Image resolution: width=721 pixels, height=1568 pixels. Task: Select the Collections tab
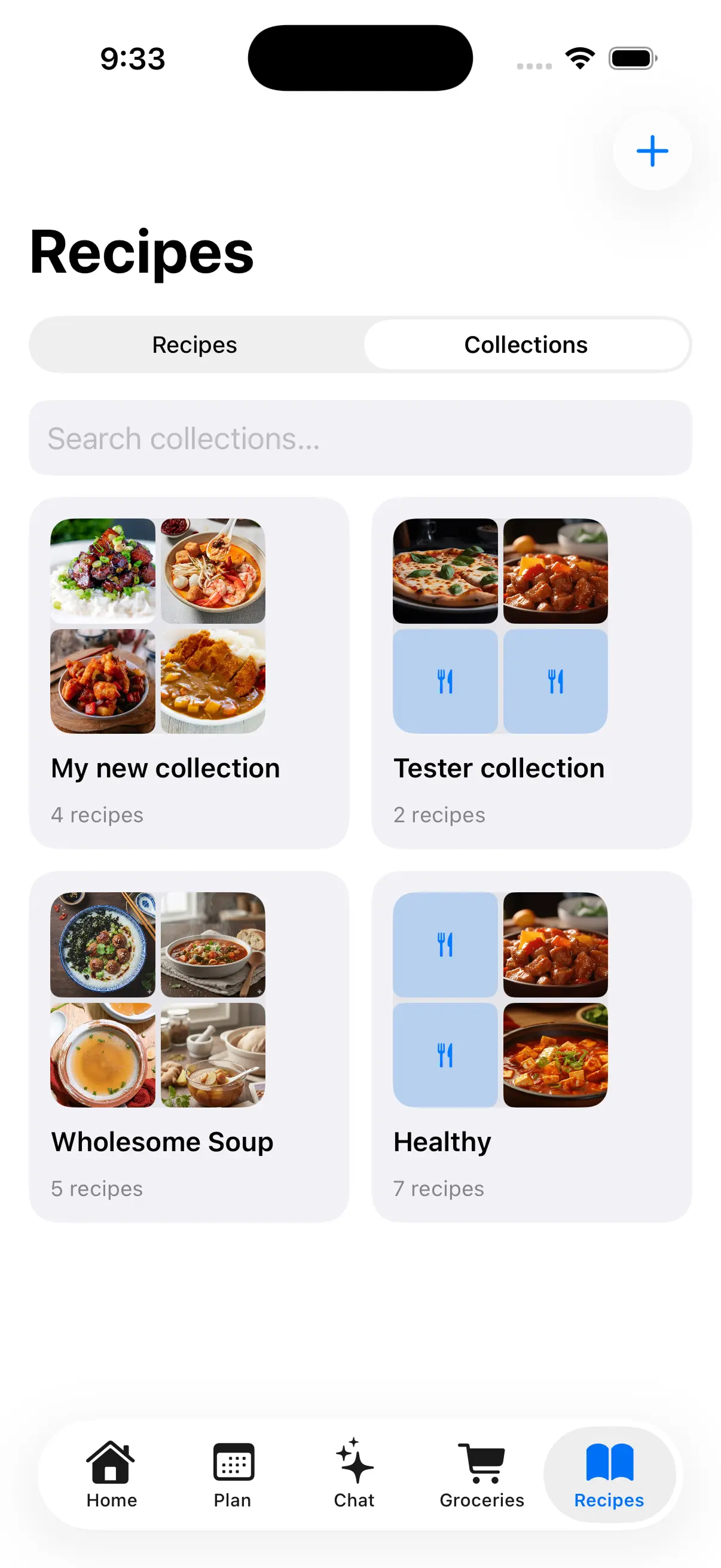526,344
